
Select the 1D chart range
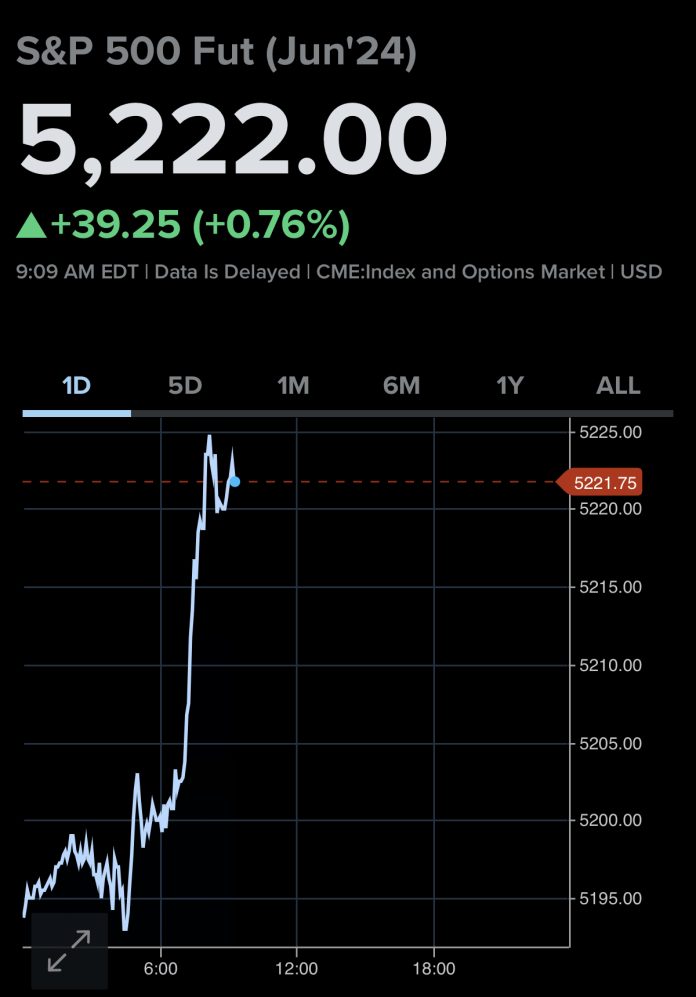77,386
